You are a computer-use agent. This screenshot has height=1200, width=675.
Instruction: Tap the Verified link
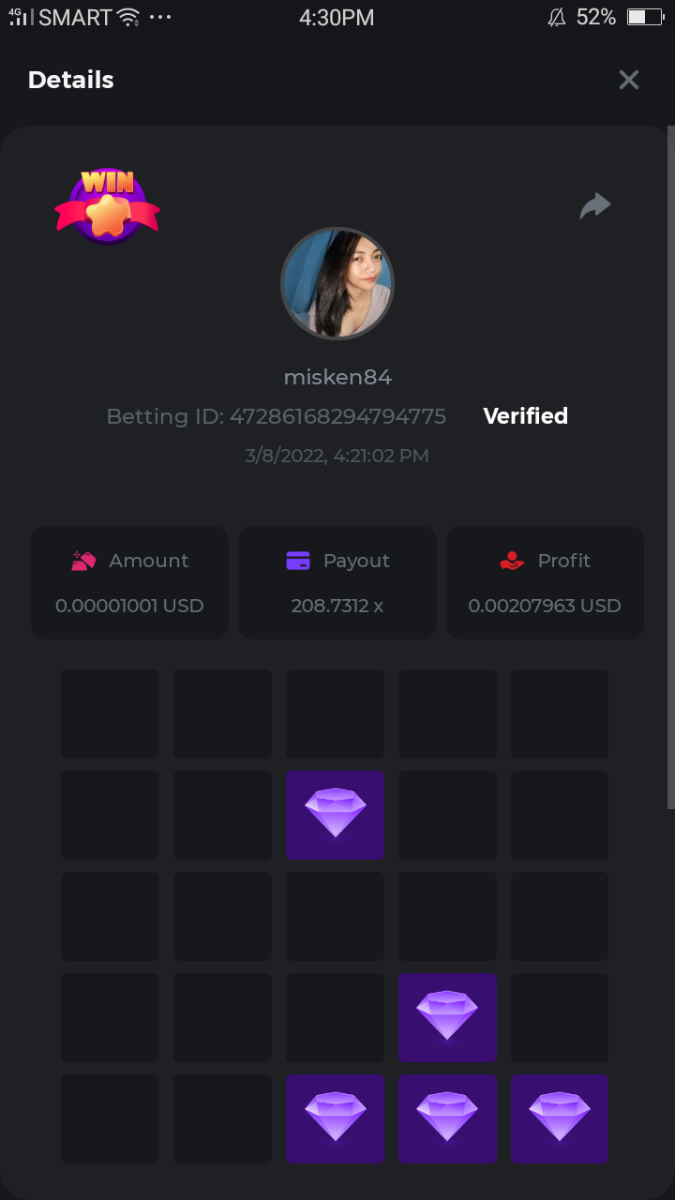click(x=525, y=416)
